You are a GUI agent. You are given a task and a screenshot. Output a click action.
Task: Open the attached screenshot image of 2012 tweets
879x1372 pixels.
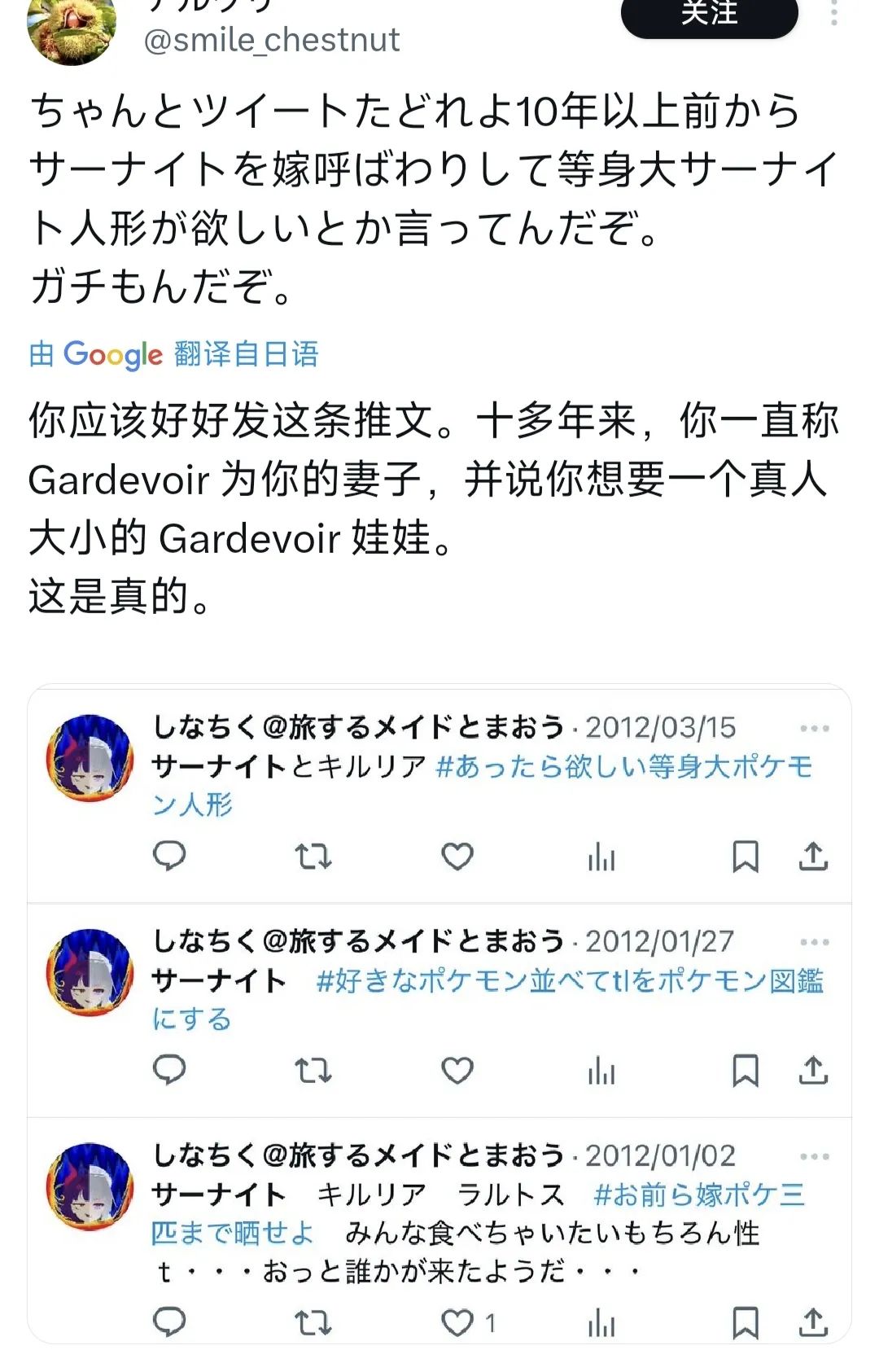[439, 1012]
